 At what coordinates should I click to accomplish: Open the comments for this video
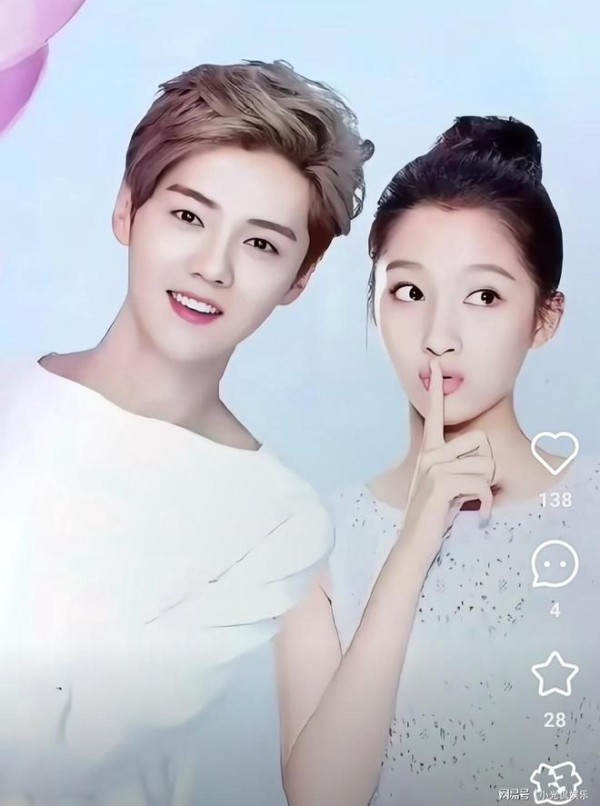click(554, 566)
